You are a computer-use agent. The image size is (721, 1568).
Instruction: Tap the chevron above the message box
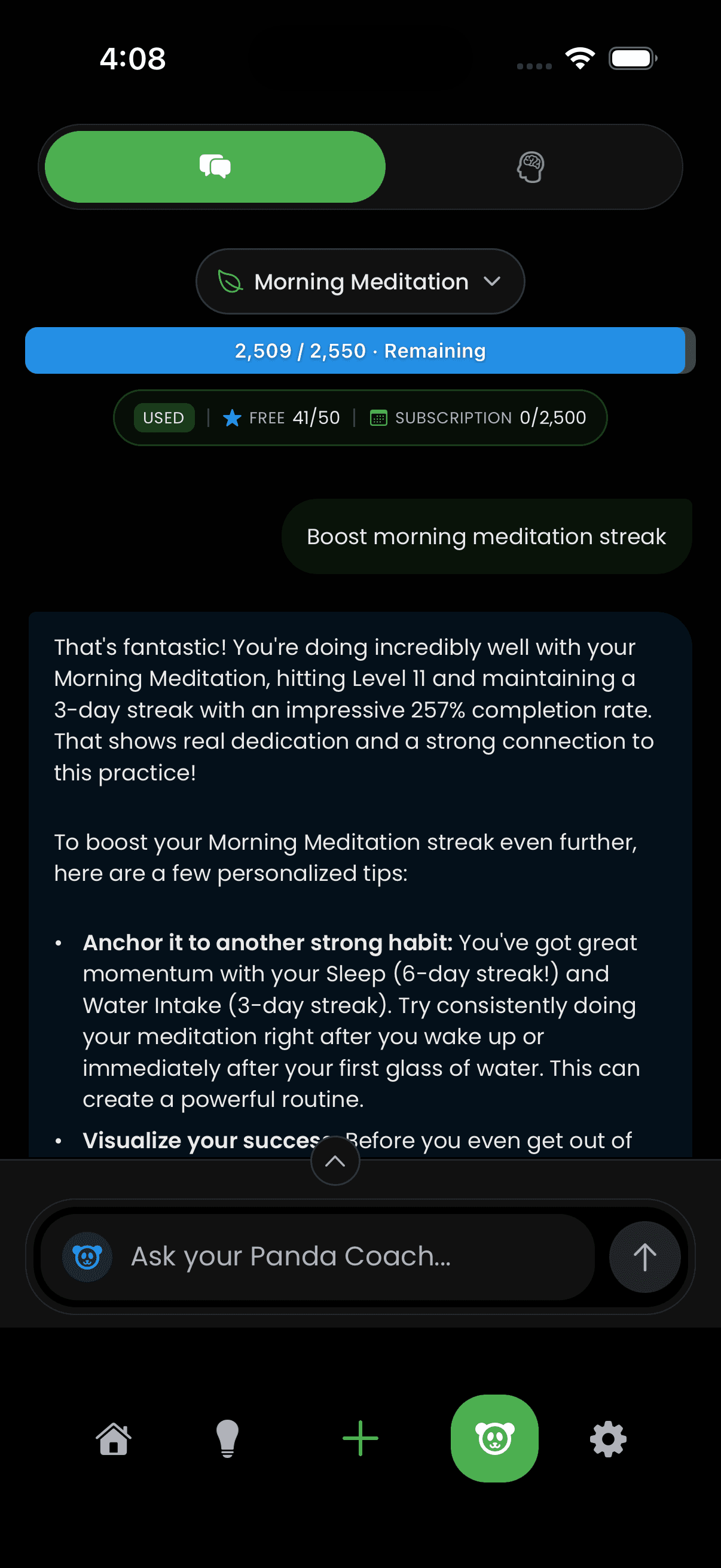coord(335,1161)
